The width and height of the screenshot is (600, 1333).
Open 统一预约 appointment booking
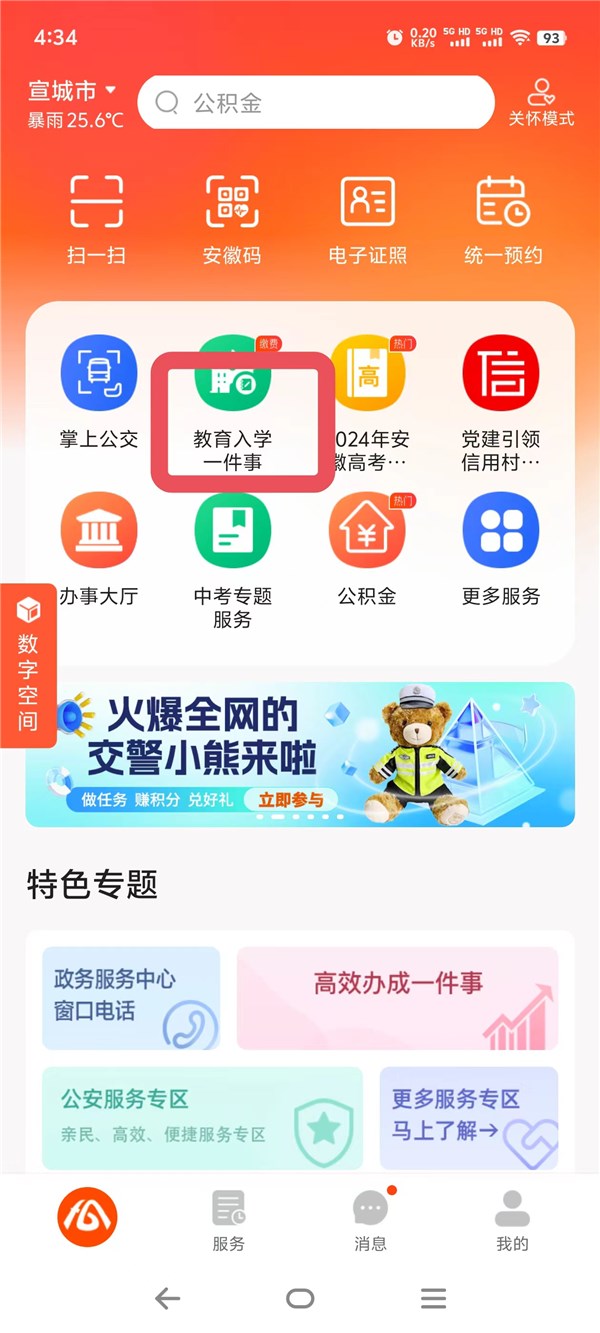click(503, 218)
